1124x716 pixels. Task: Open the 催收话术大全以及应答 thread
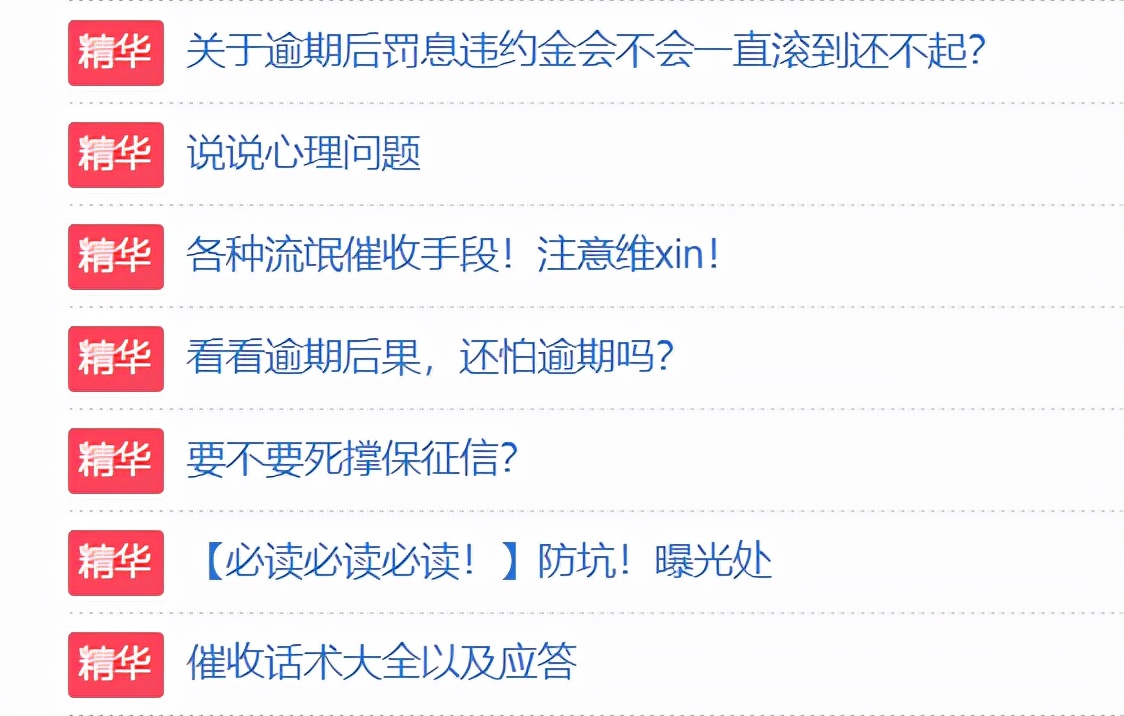(x=381, y=663)
